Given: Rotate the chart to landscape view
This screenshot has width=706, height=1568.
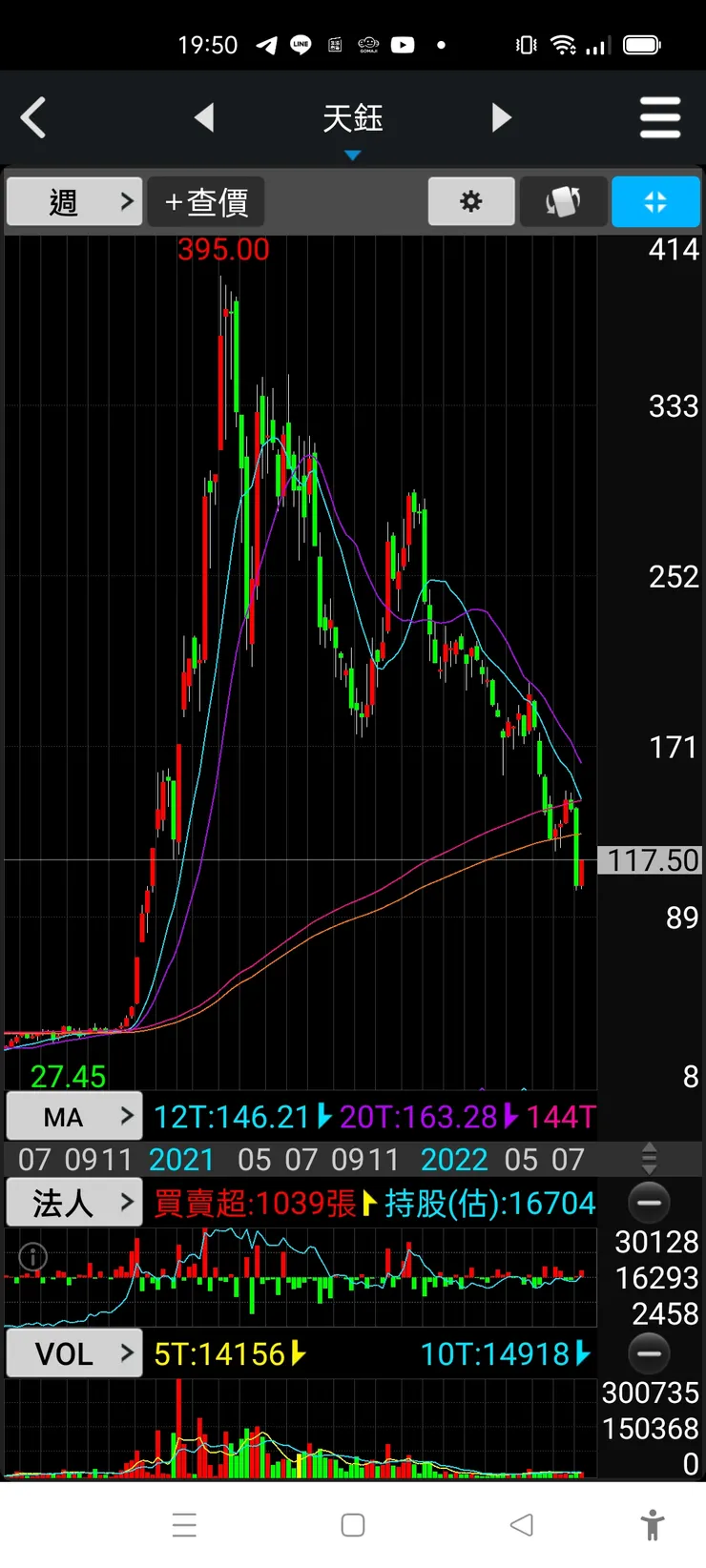Looking at the screenshot, I should tap(563, 201).
